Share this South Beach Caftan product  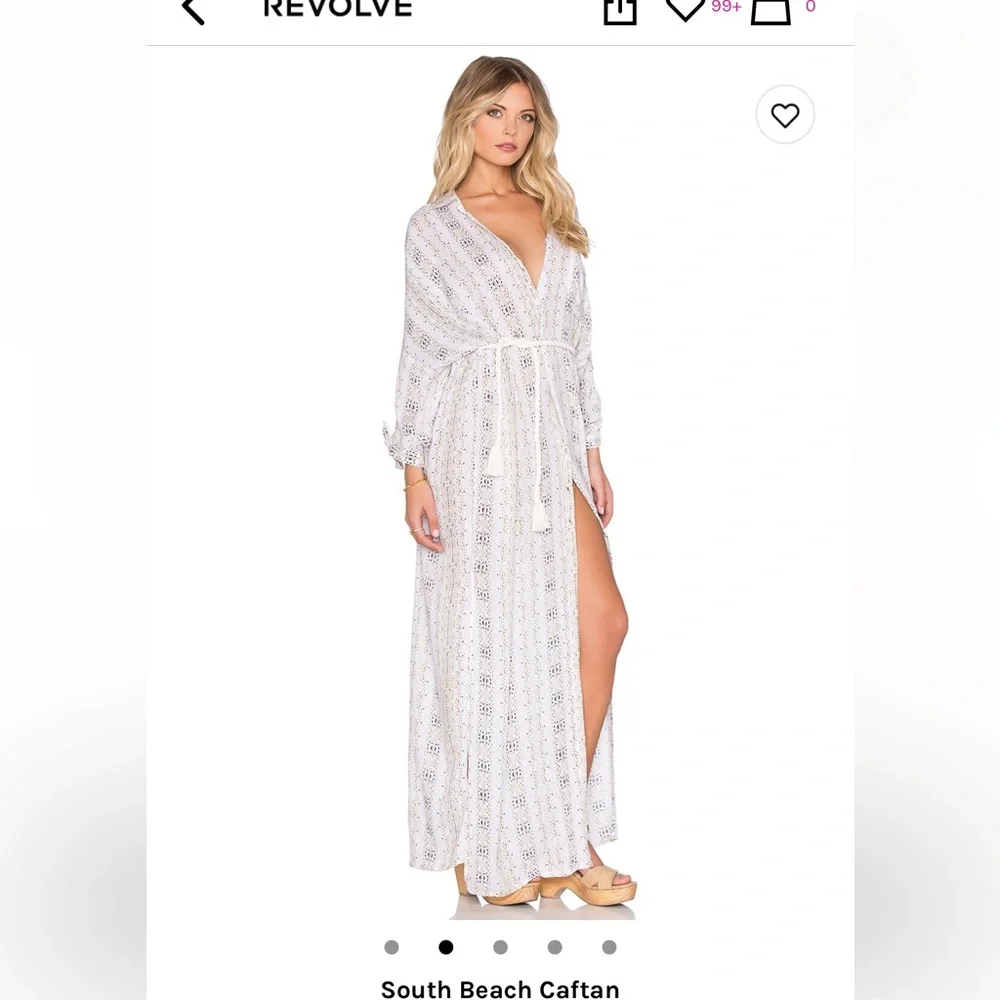point(620,10)
